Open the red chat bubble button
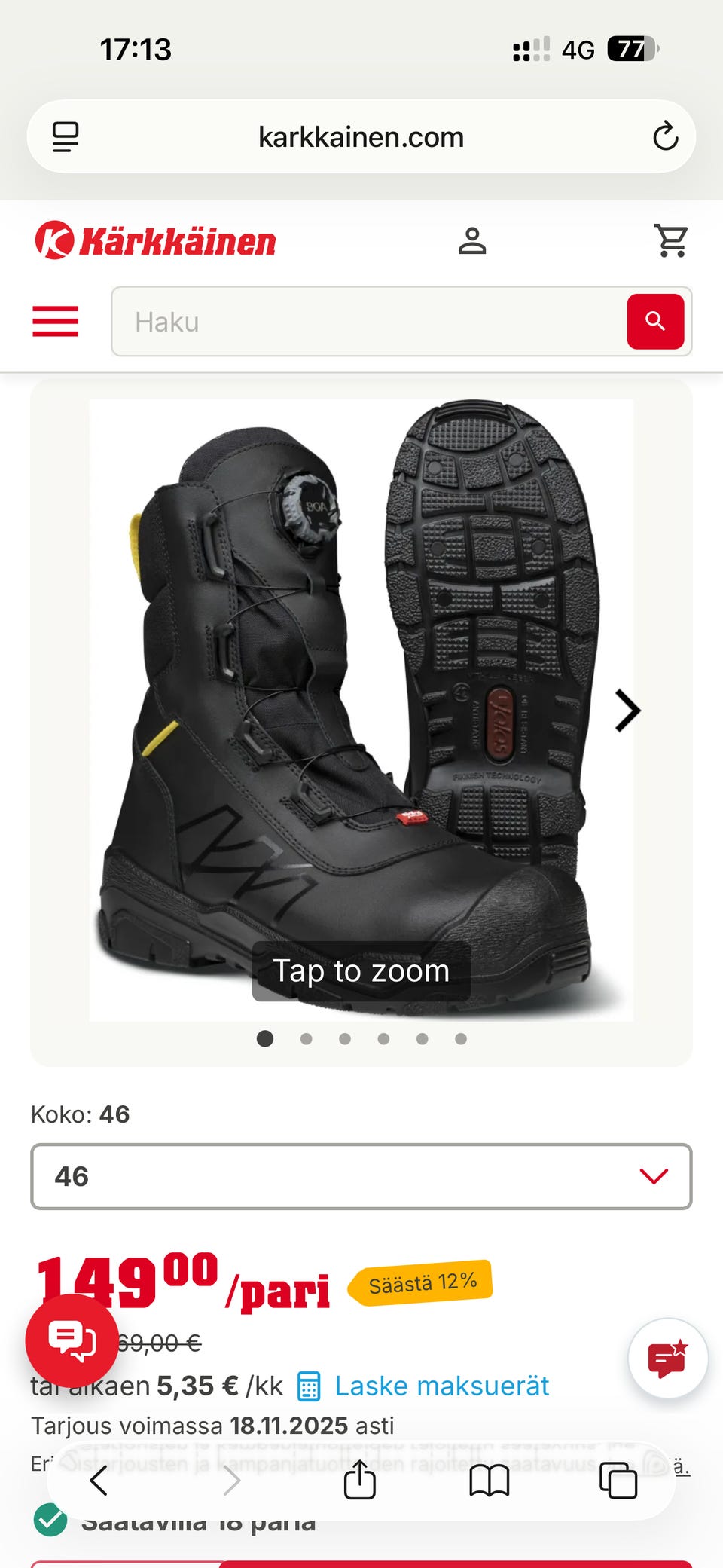Viewport: 723px width, 1568px height. [72, 1340]
